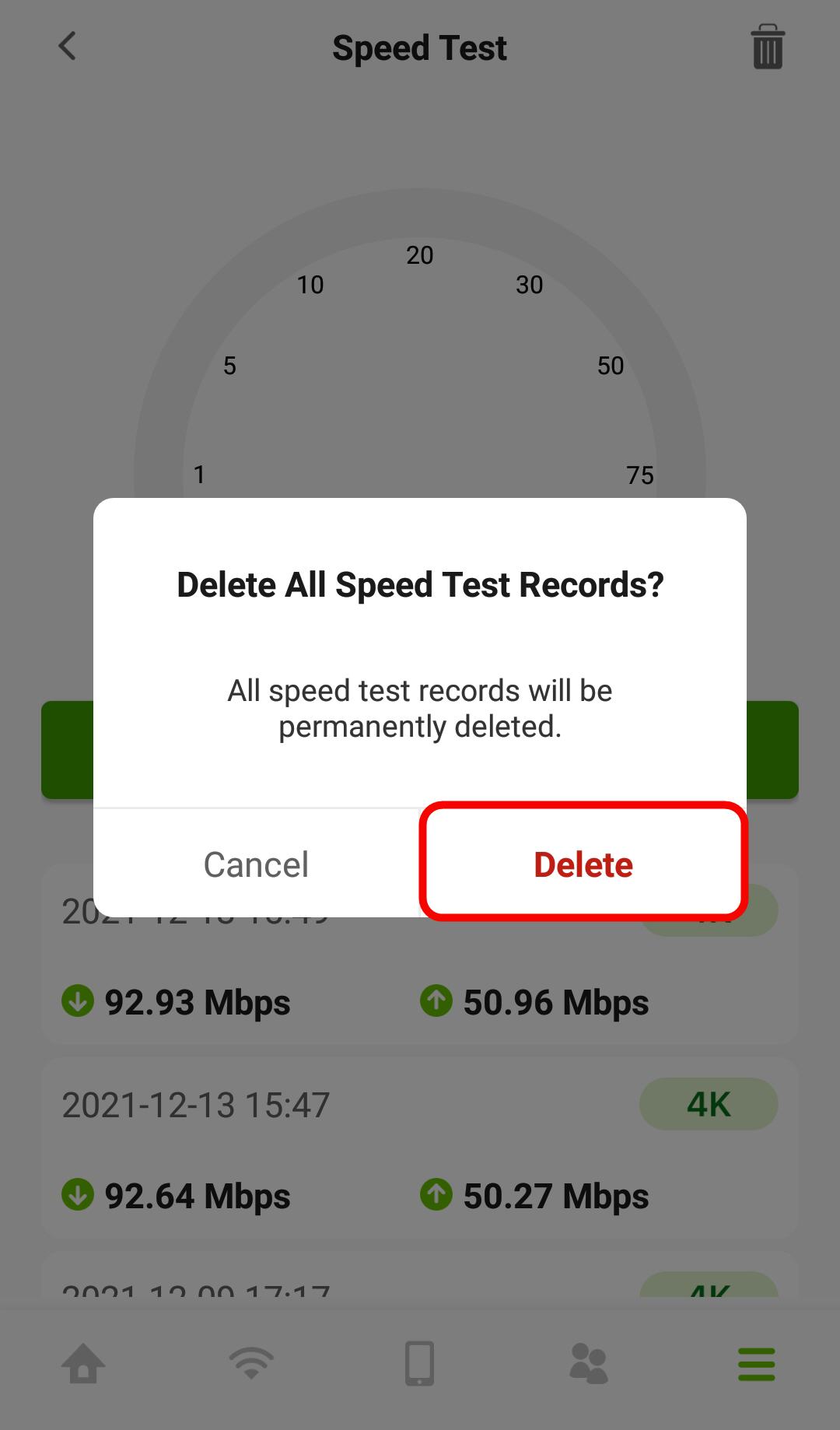Switch to the Wi-Fi tab
The height and width of the screenshot is (1430, 840).
pyautogui.click(x=251, y=1364)
